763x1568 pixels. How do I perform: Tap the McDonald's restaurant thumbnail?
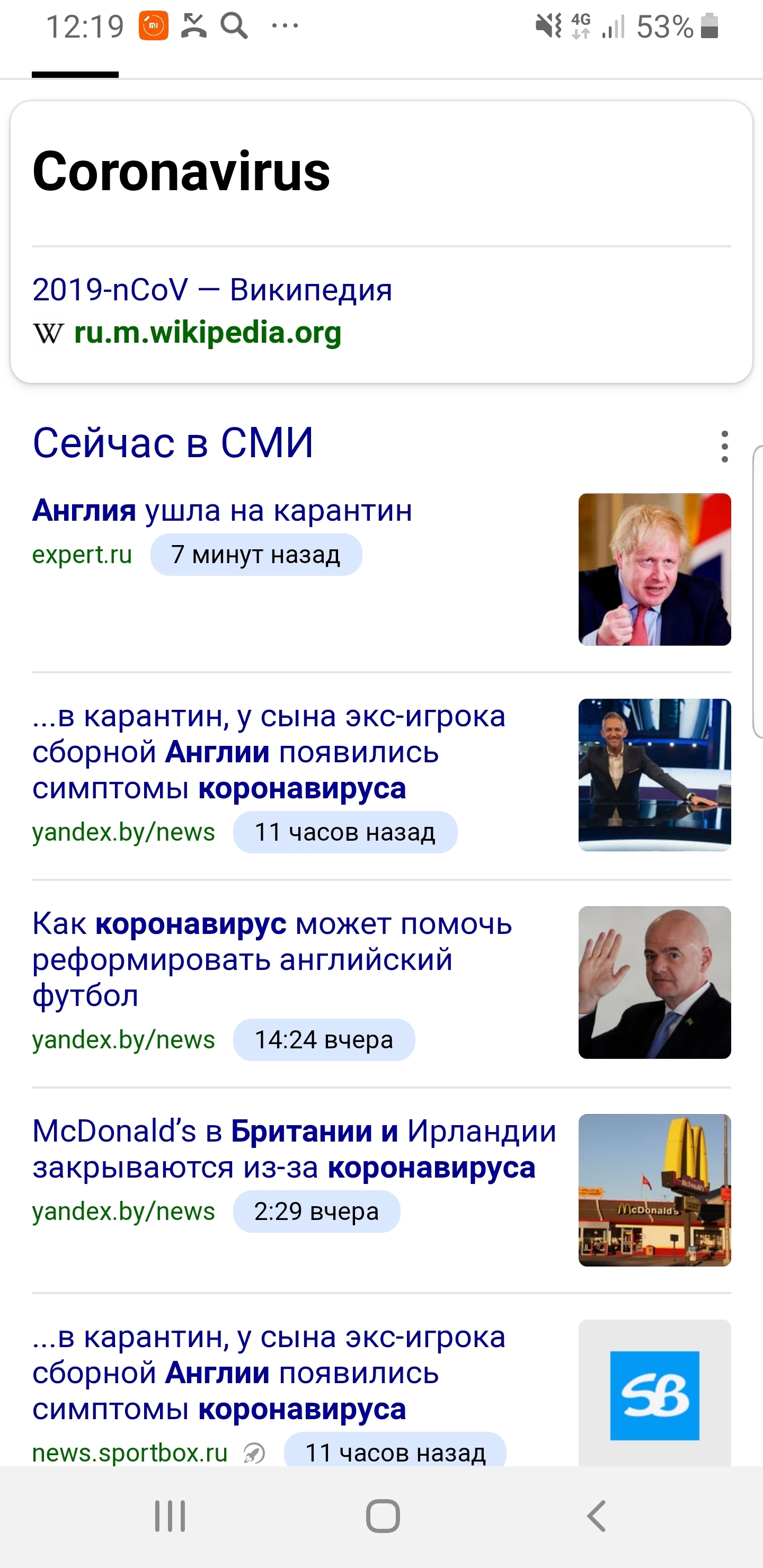[x=654, y=1190]
